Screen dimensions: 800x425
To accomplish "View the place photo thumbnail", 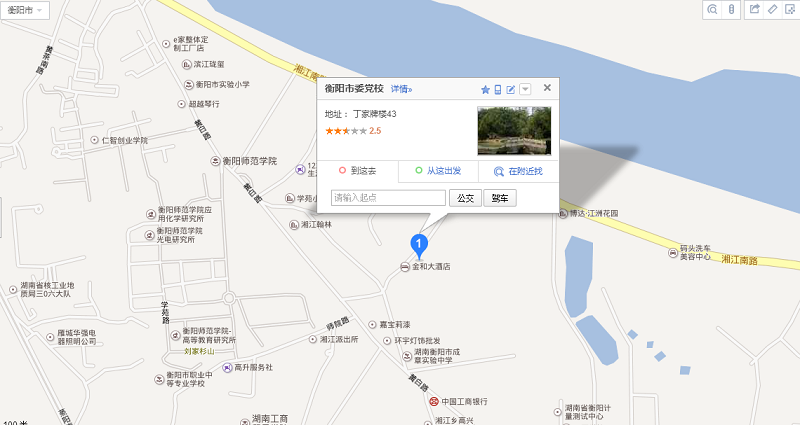I will 514,130.
